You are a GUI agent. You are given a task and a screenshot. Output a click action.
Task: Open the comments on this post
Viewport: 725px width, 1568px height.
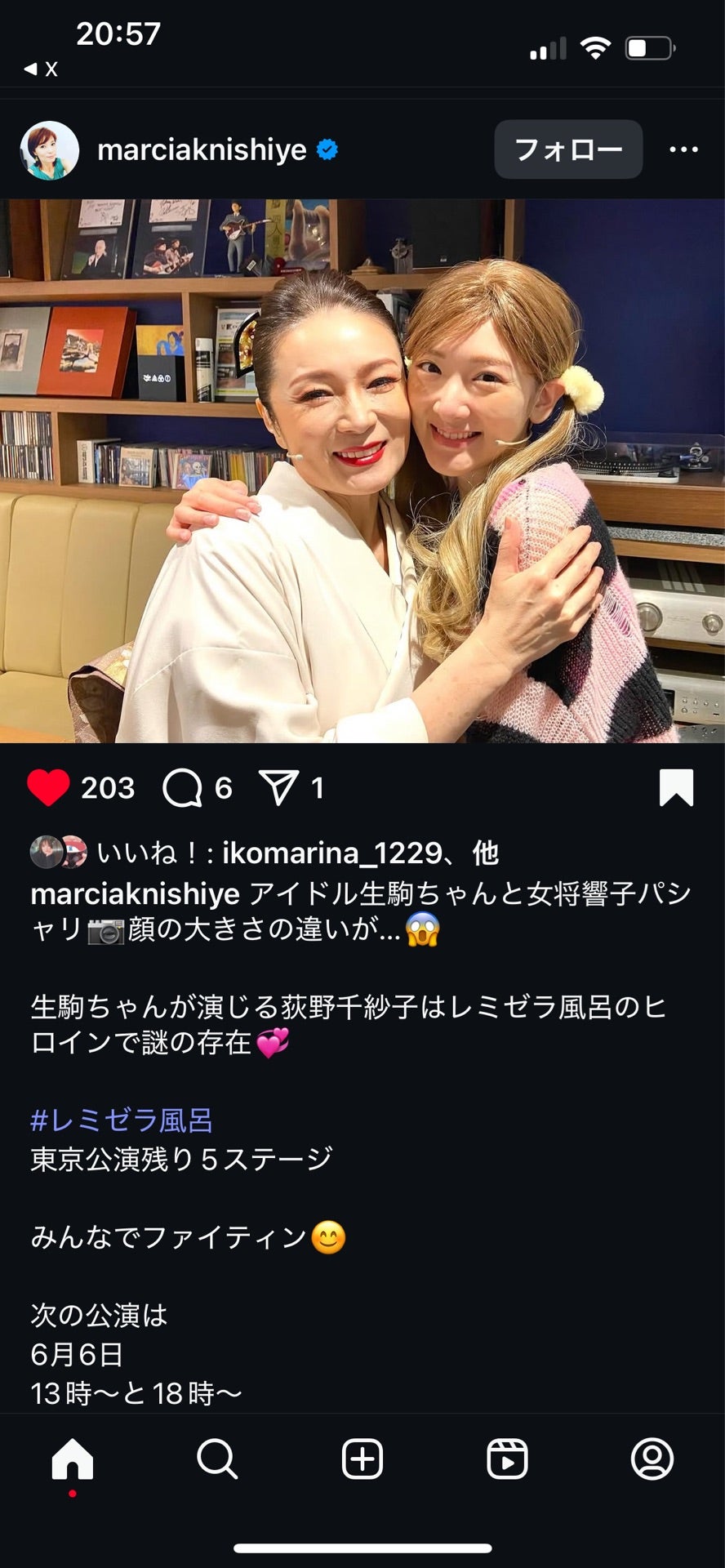pos(182,788)
